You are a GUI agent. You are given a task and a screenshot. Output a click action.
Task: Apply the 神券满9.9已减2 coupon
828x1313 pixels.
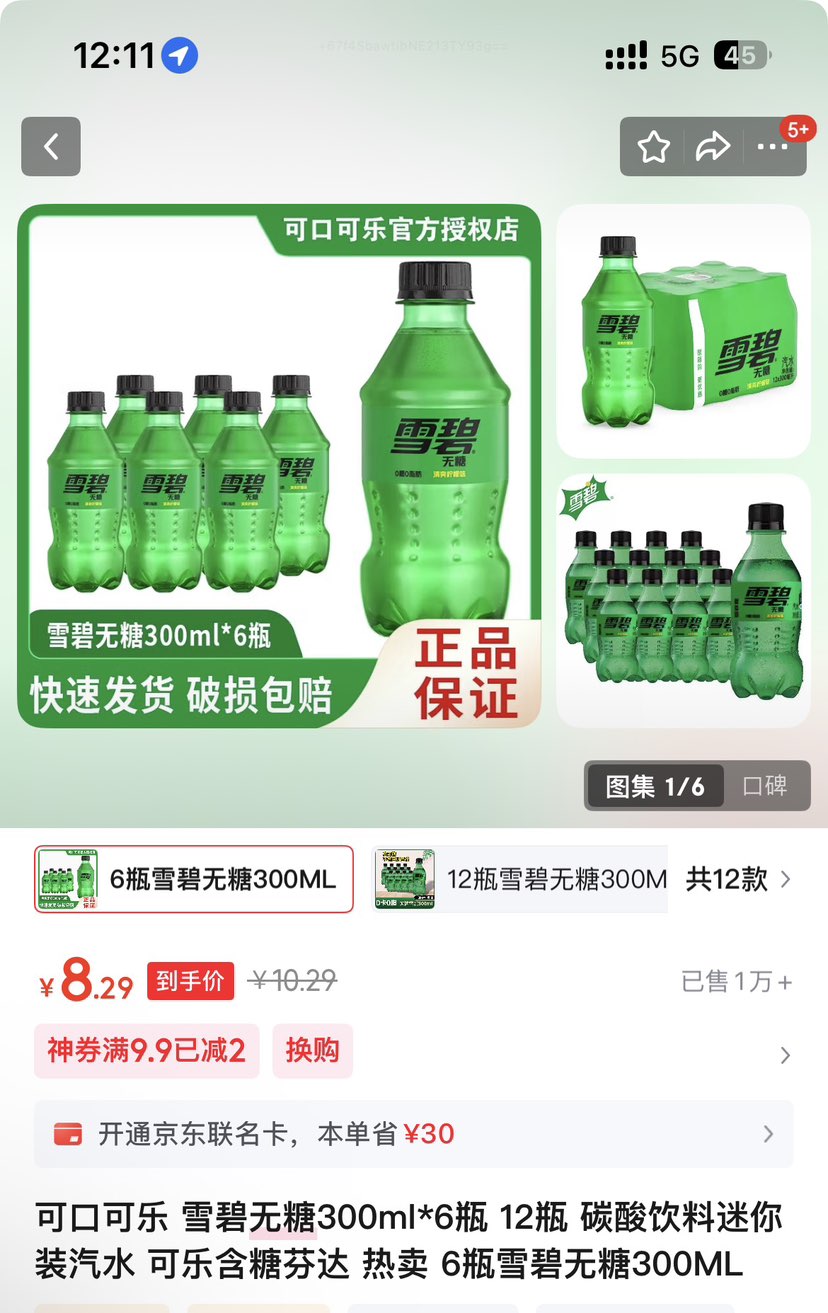146,1052
